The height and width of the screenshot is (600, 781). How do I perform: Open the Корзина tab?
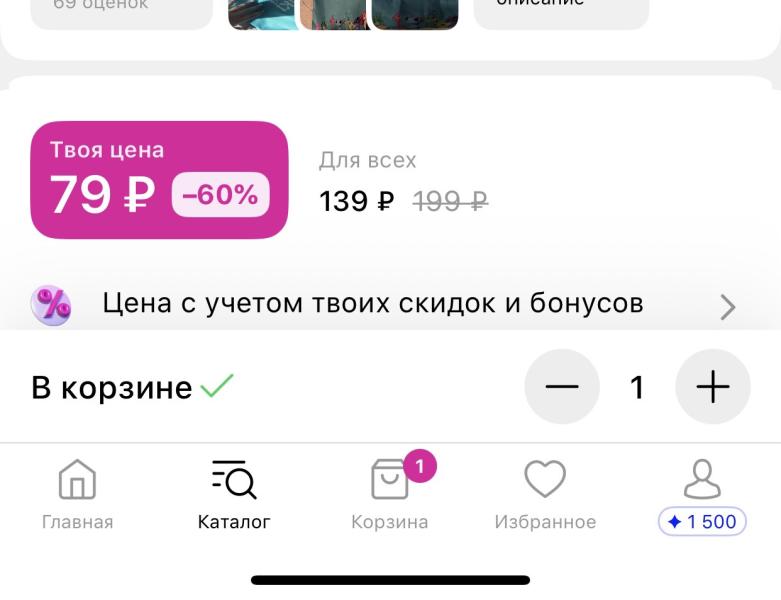(390, 495)
